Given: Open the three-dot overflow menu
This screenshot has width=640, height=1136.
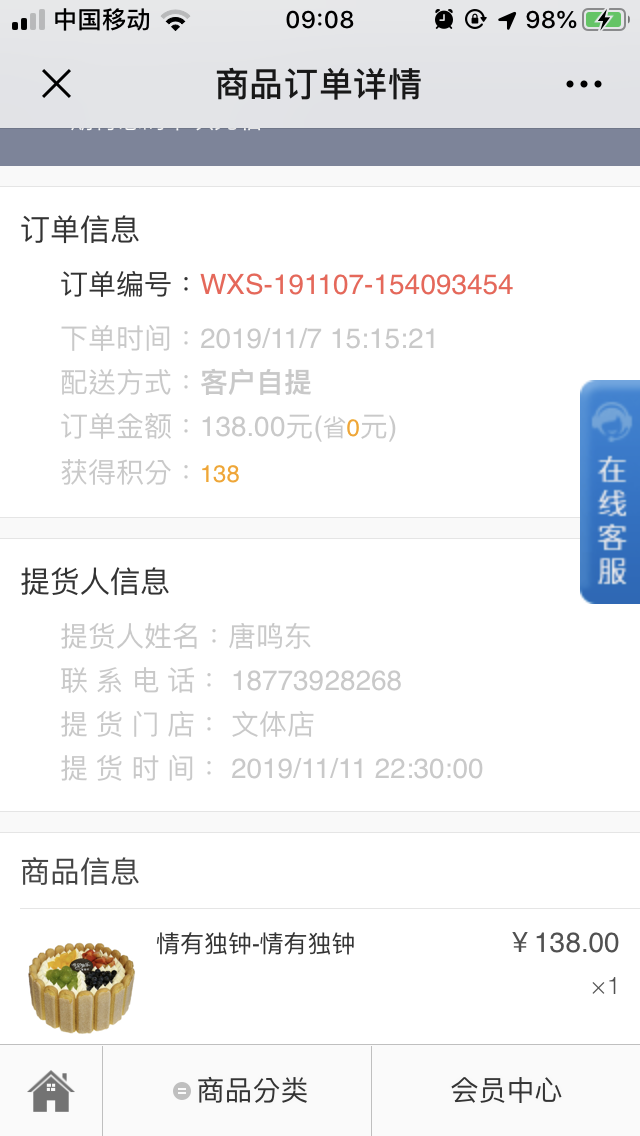Looking at the screenshot, I should 583,84.
